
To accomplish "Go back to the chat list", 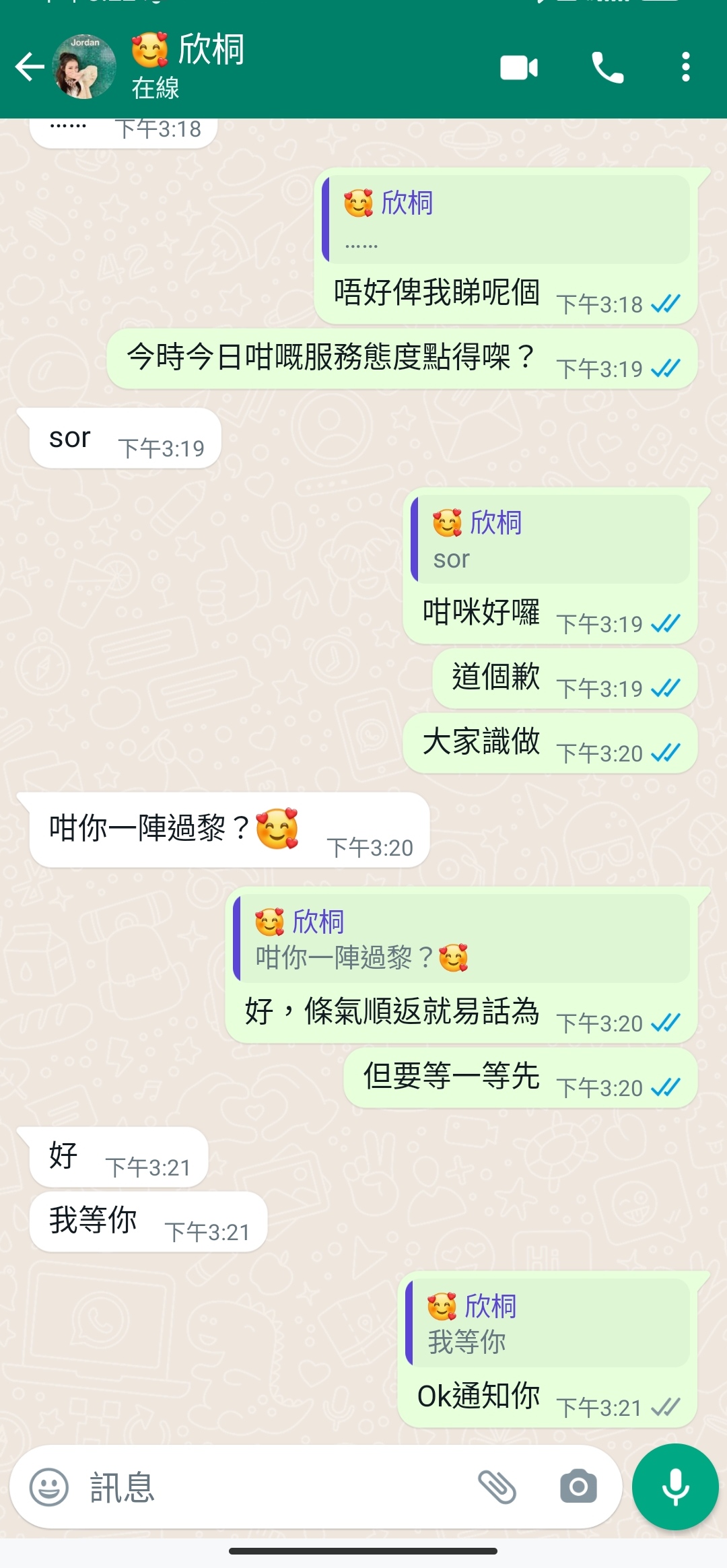I will click(30, 67).
